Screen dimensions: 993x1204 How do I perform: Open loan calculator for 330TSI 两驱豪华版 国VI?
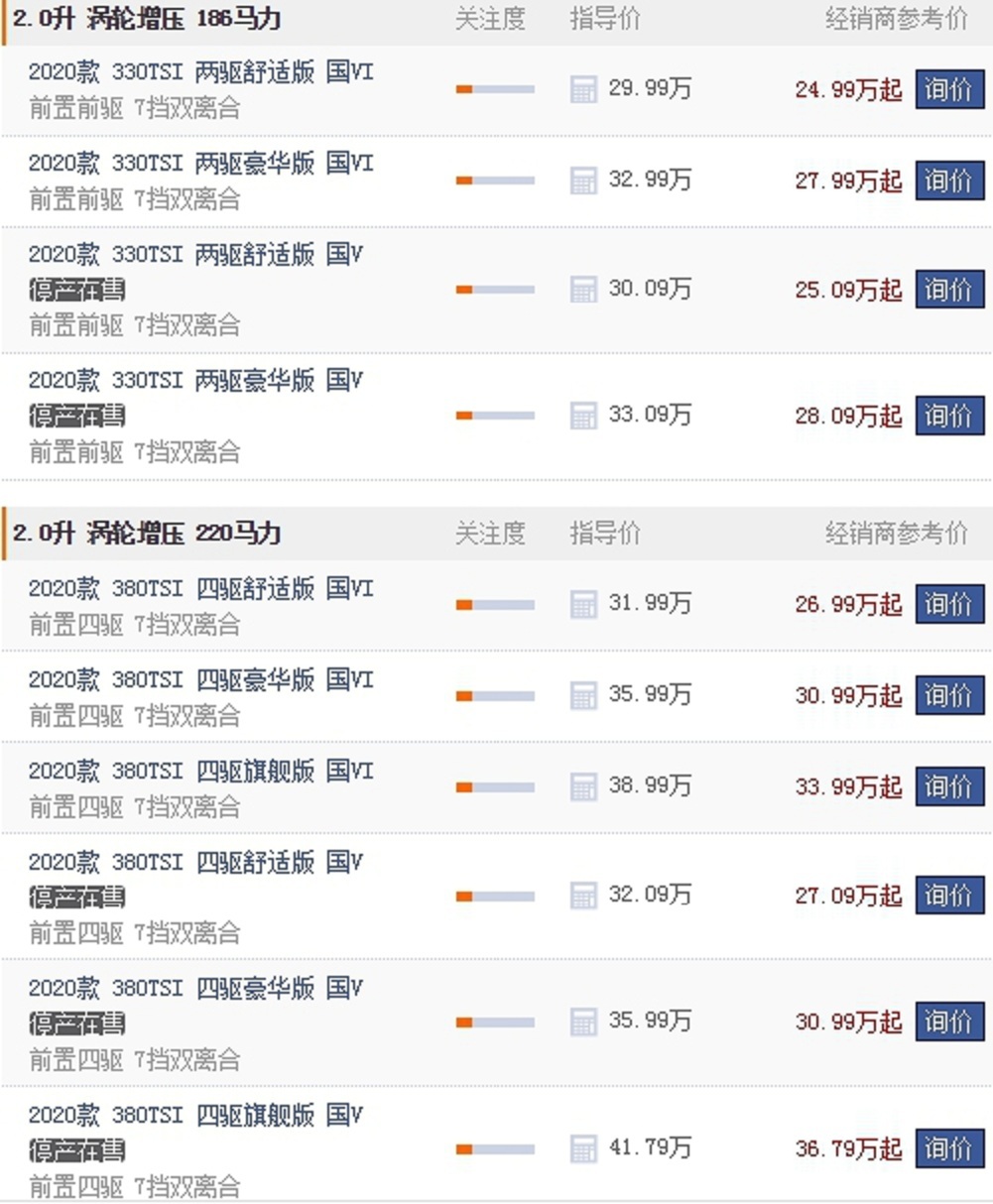(583, 181)
